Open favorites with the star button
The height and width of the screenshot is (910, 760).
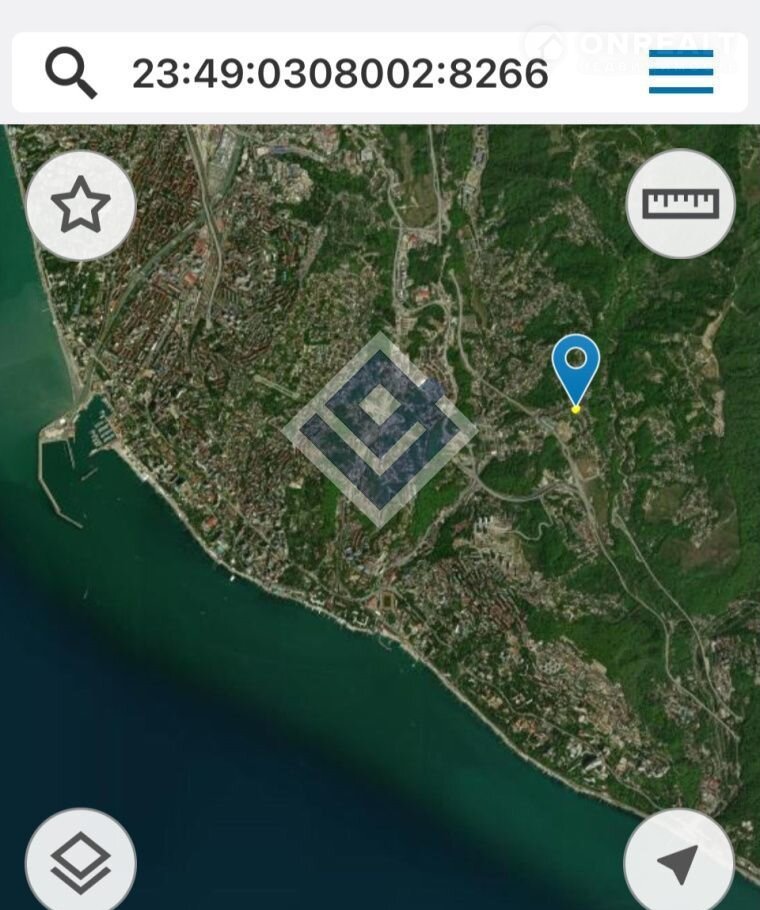point(80,206)
